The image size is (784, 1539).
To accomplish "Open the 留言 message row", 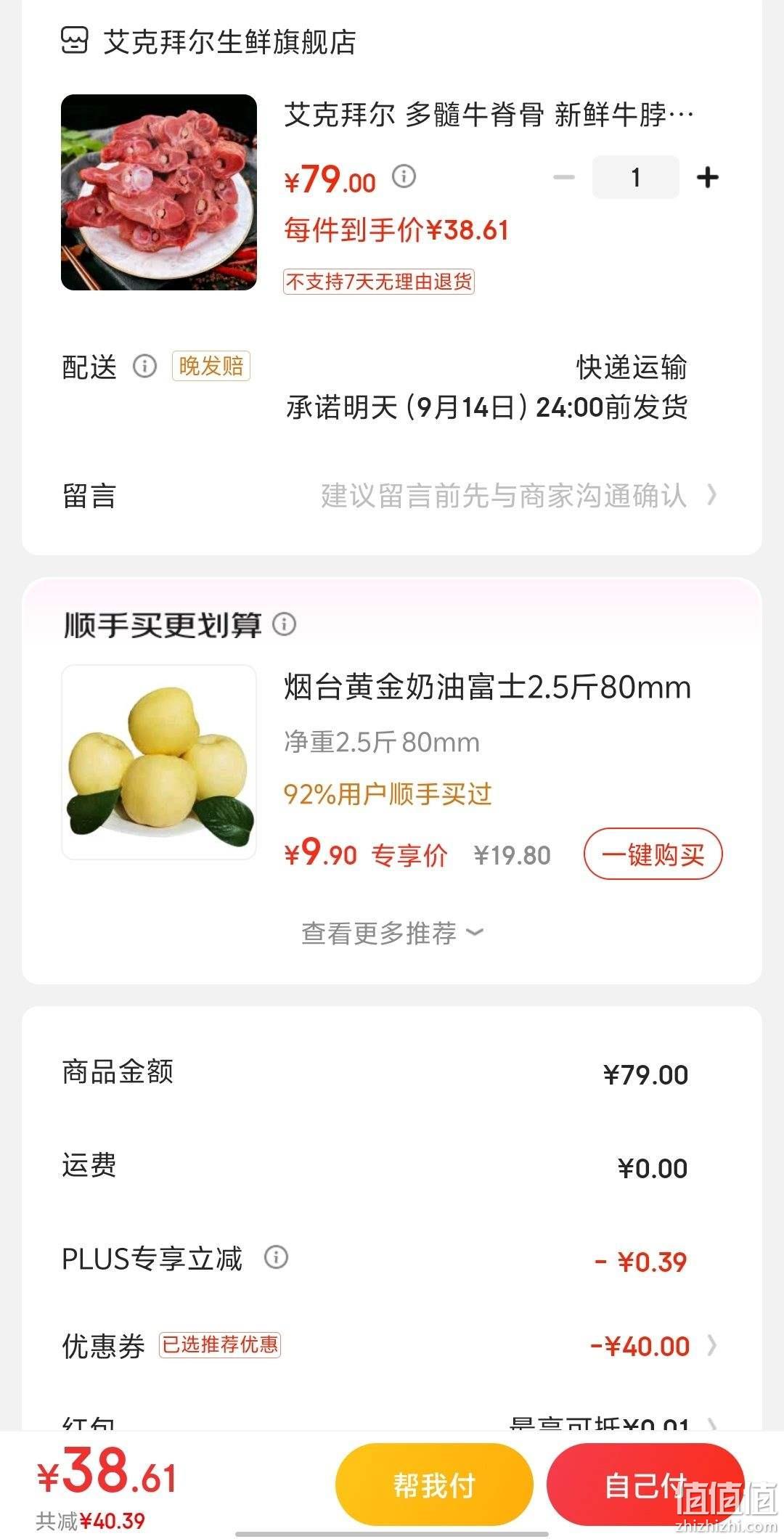I will 392,496.
